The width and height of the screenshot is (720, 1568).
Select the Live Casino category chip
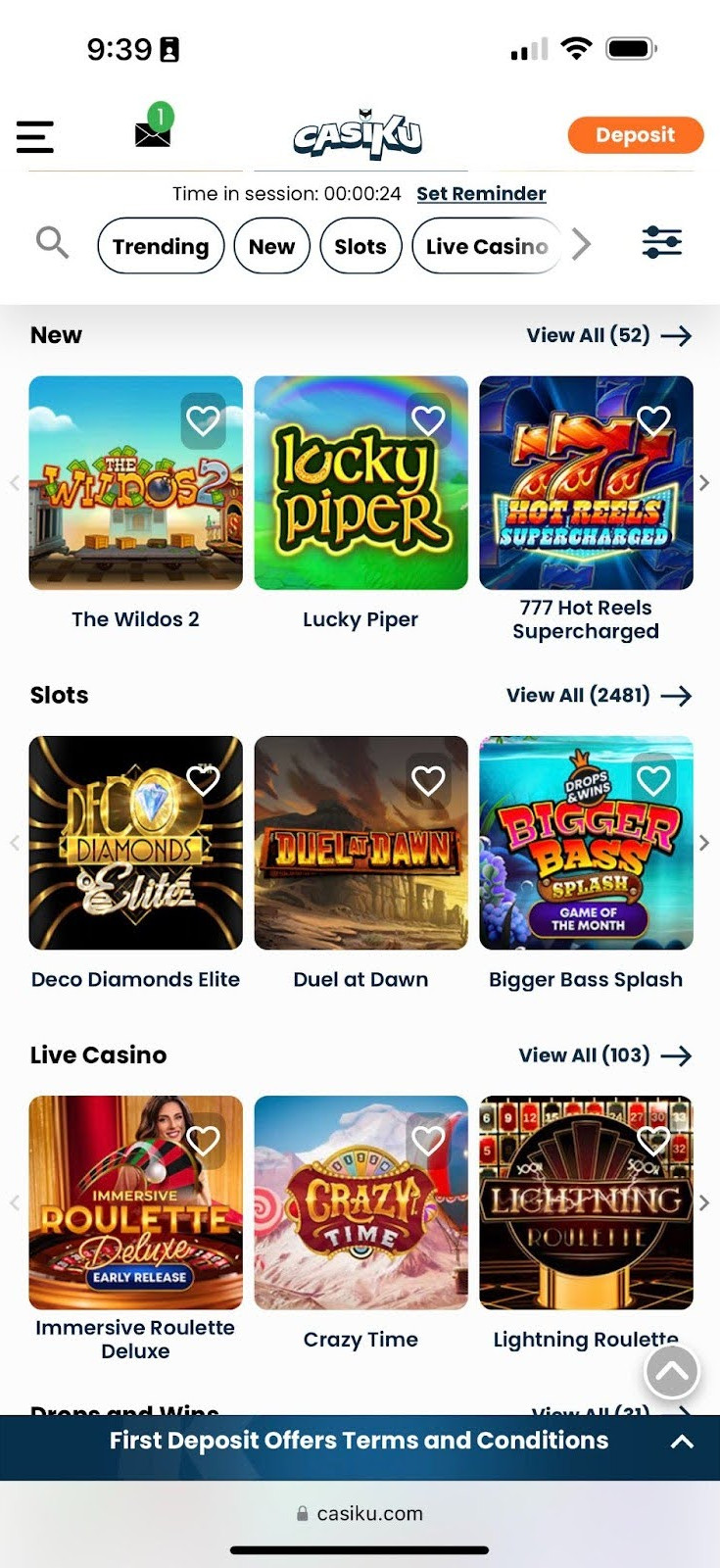487,246
